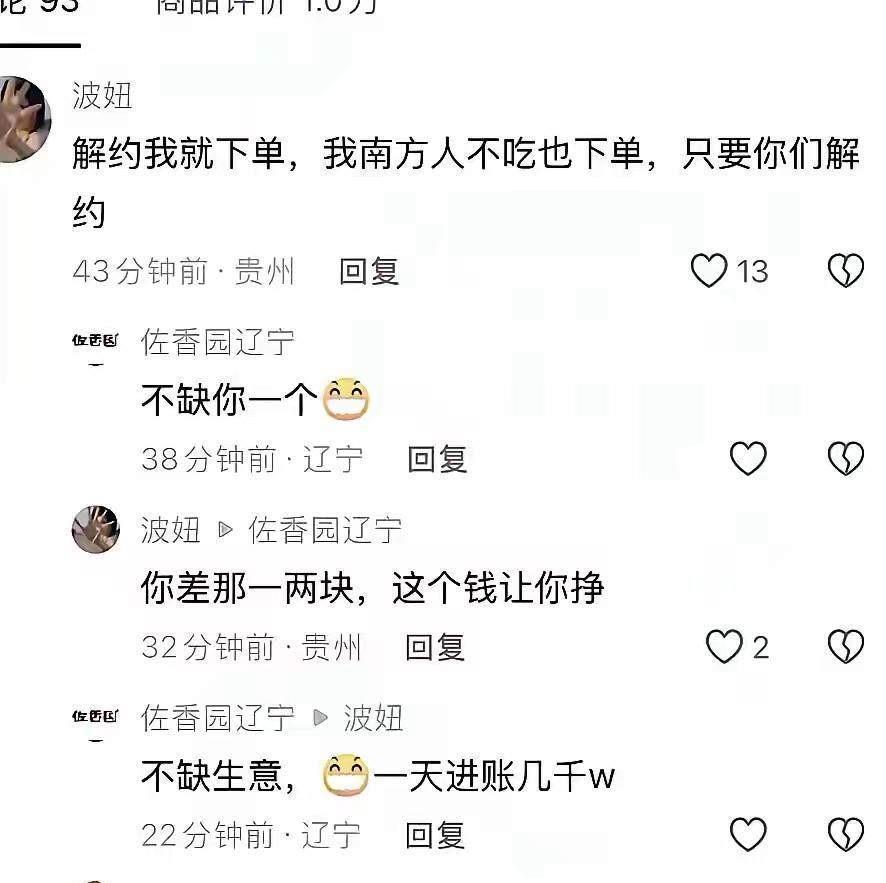
Task: Dislike the comment 不缺生意
Action: point(846,834)
